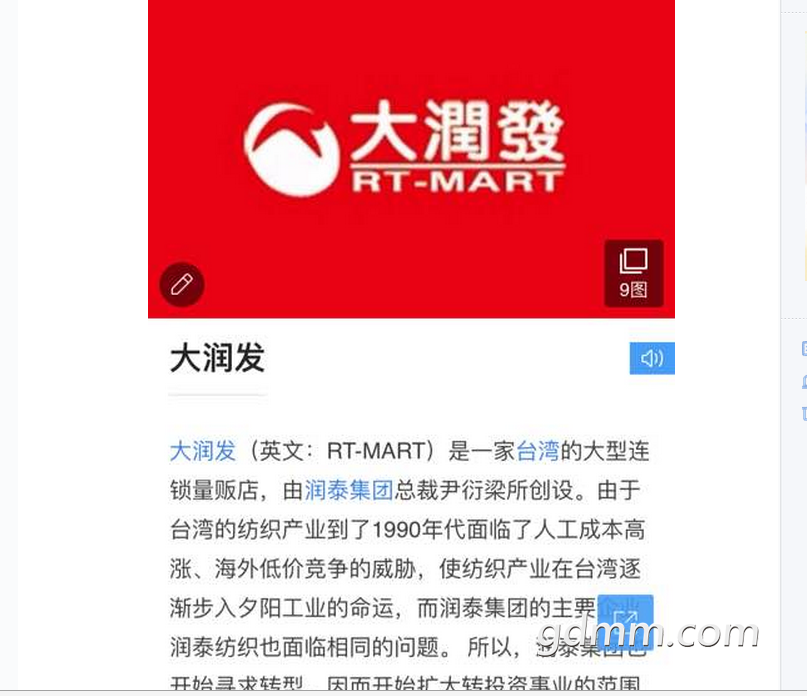Image resolution: width=807 pixels, height=696 pixels.
Task: Tap the blue expand icon over text
Action: click(x=626, y=620)
